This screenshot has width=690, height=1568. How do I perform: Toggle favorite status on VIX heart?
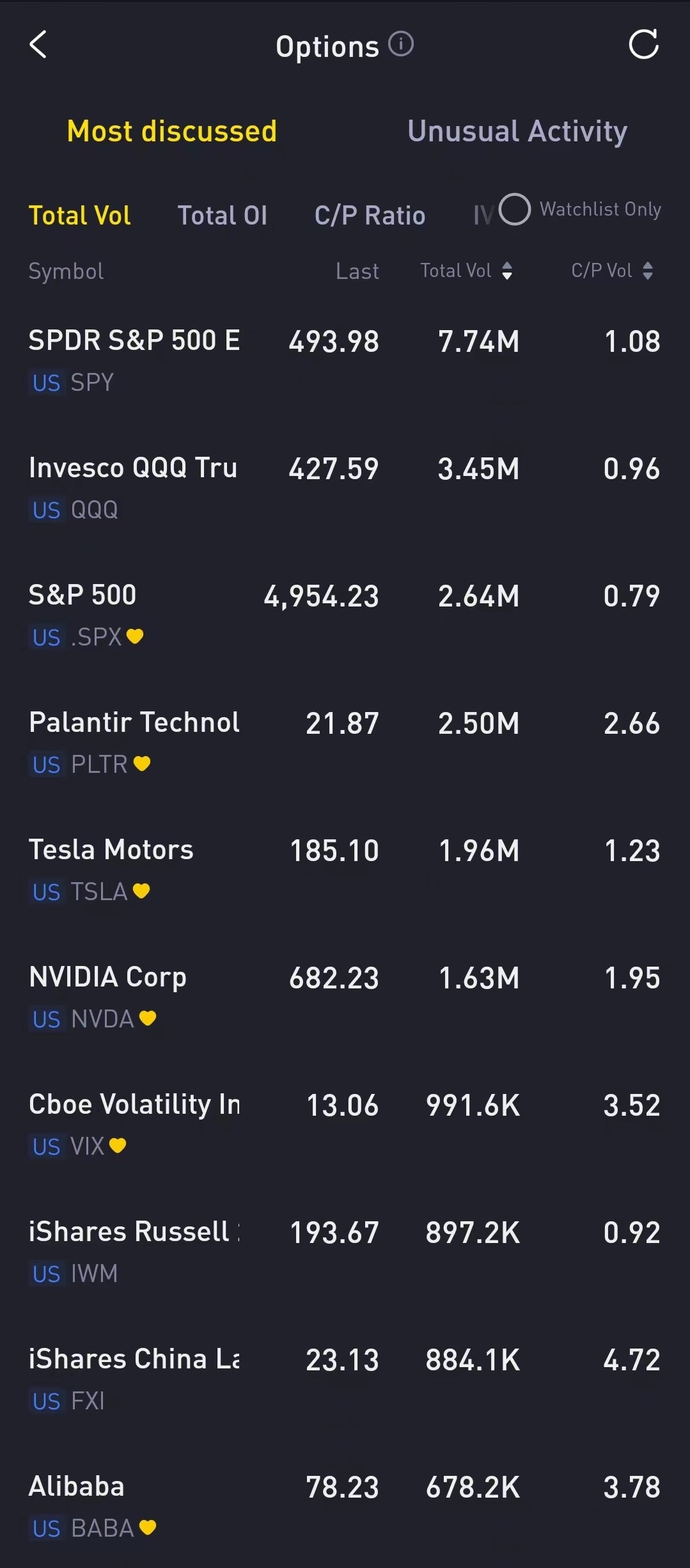pos(119,1146)
